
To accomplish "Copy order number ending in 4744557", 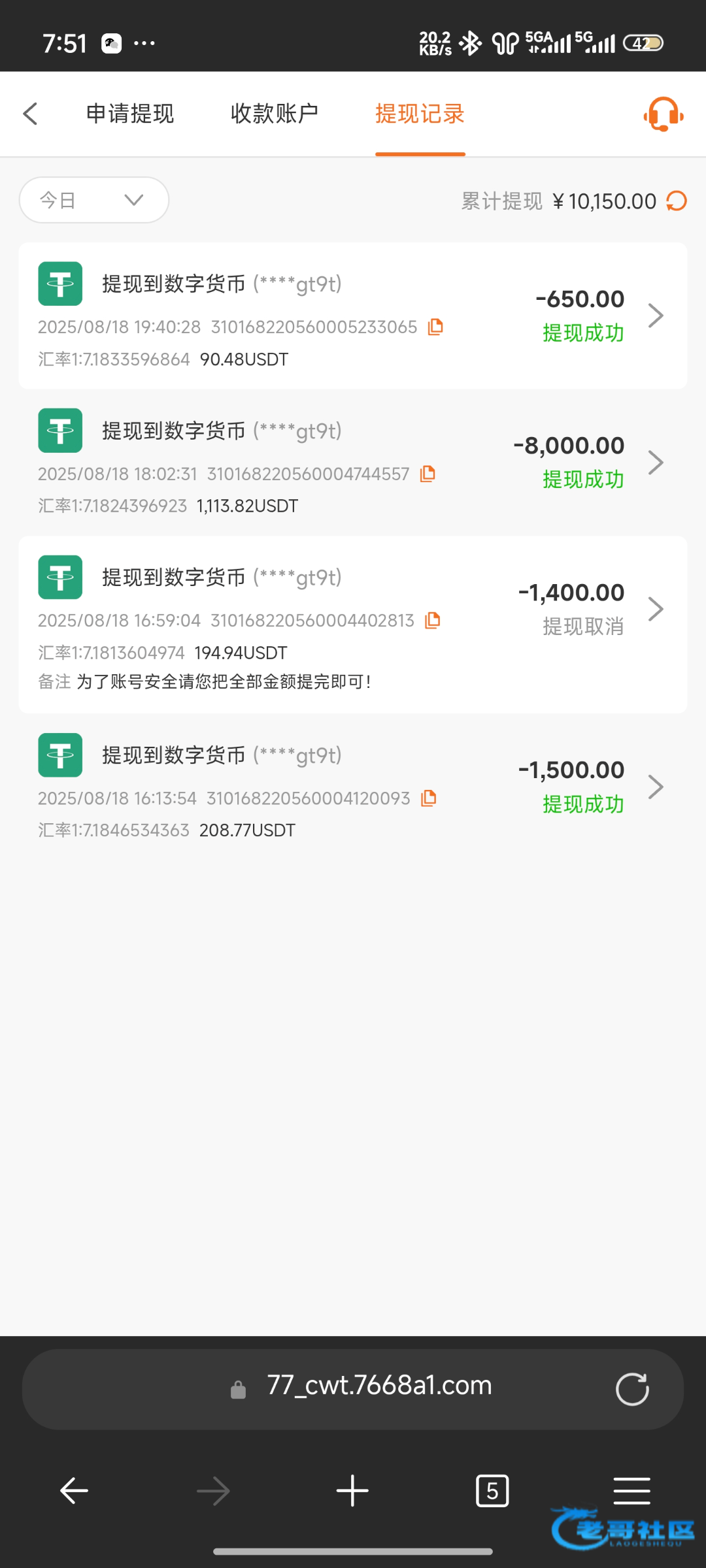I will [428, 474].
